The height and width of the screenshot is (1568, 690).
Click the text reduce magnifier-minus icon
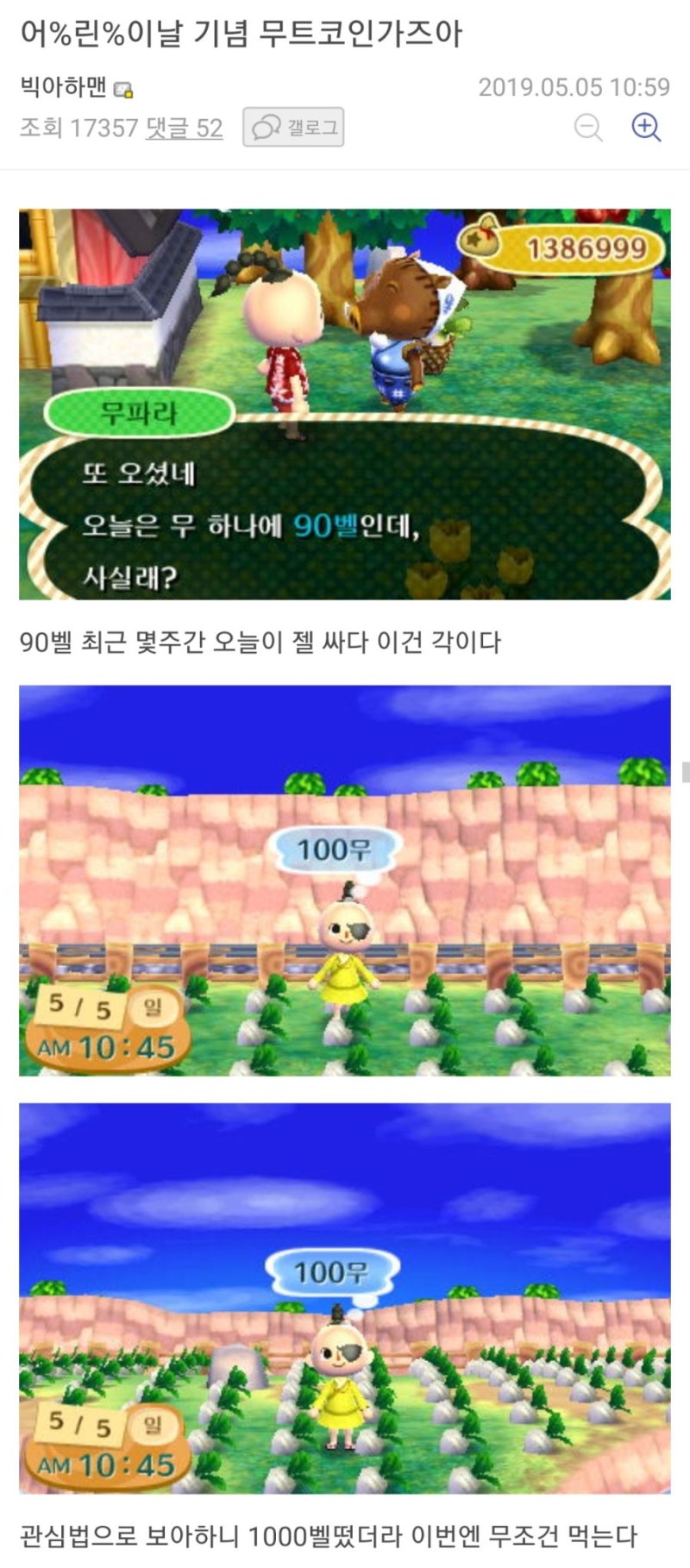point(588,128)
